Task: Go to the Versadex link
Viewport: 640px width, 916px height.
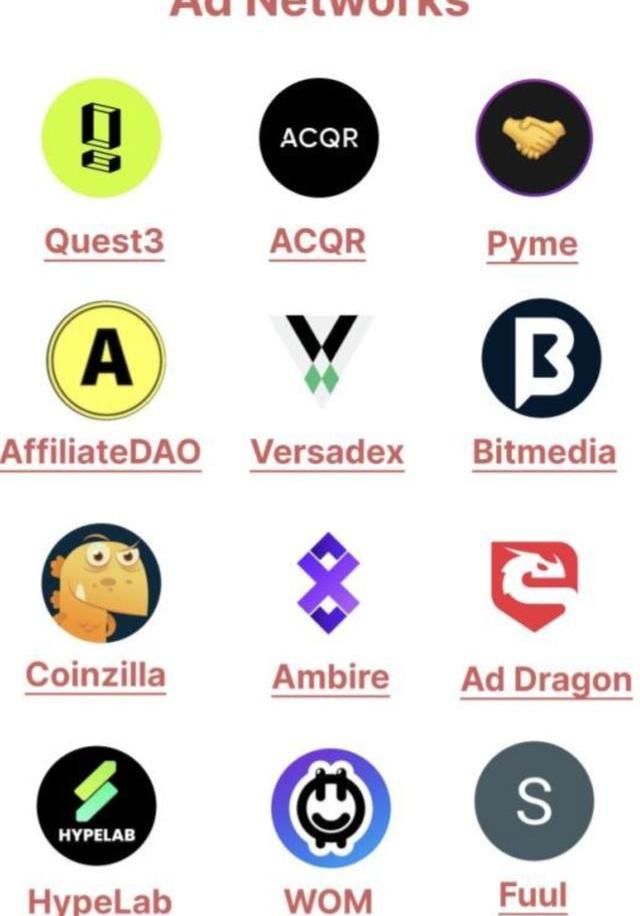Action: [327, 452]
